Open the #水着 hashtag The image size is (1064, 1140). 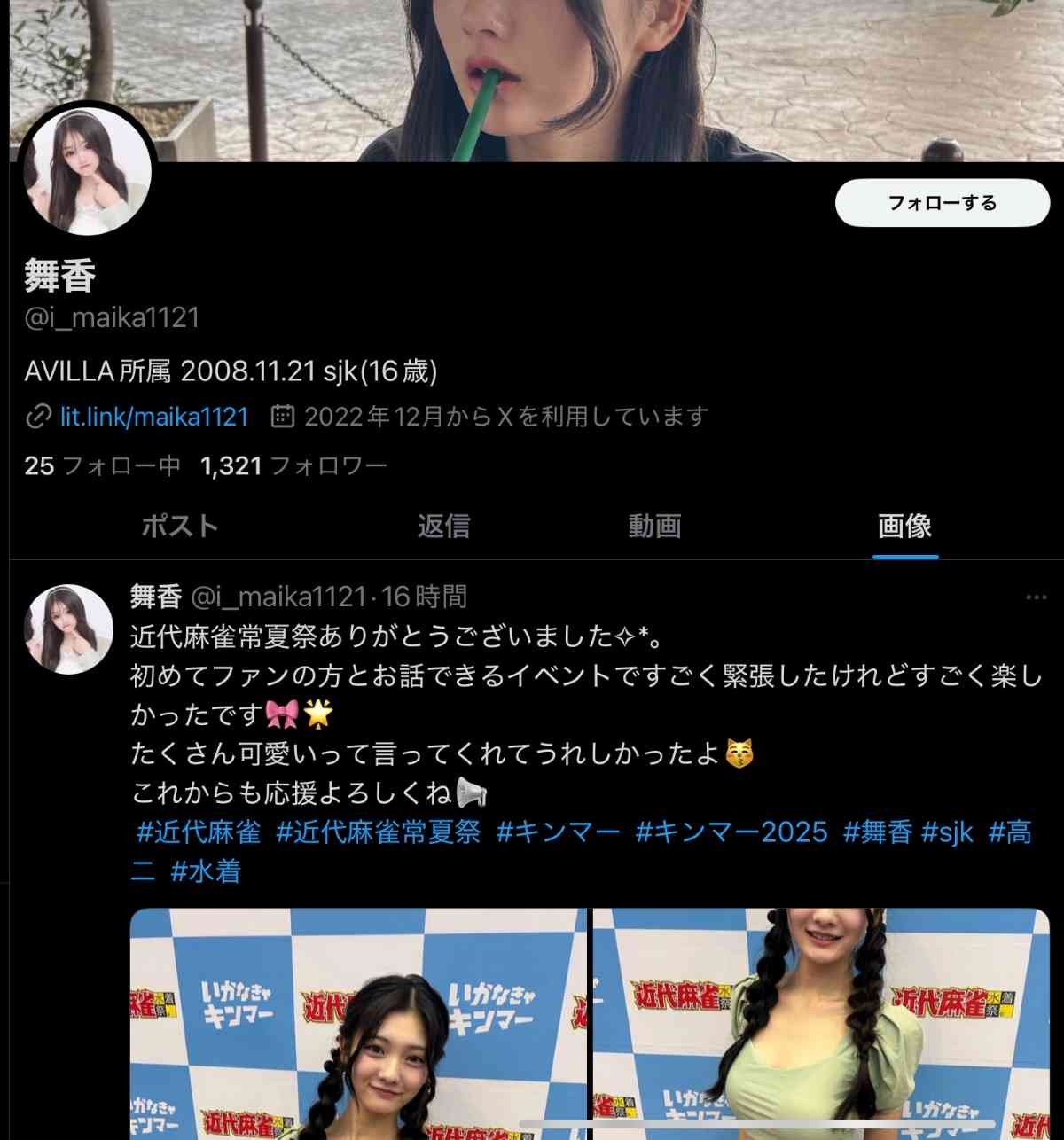[x=206, y=871]
